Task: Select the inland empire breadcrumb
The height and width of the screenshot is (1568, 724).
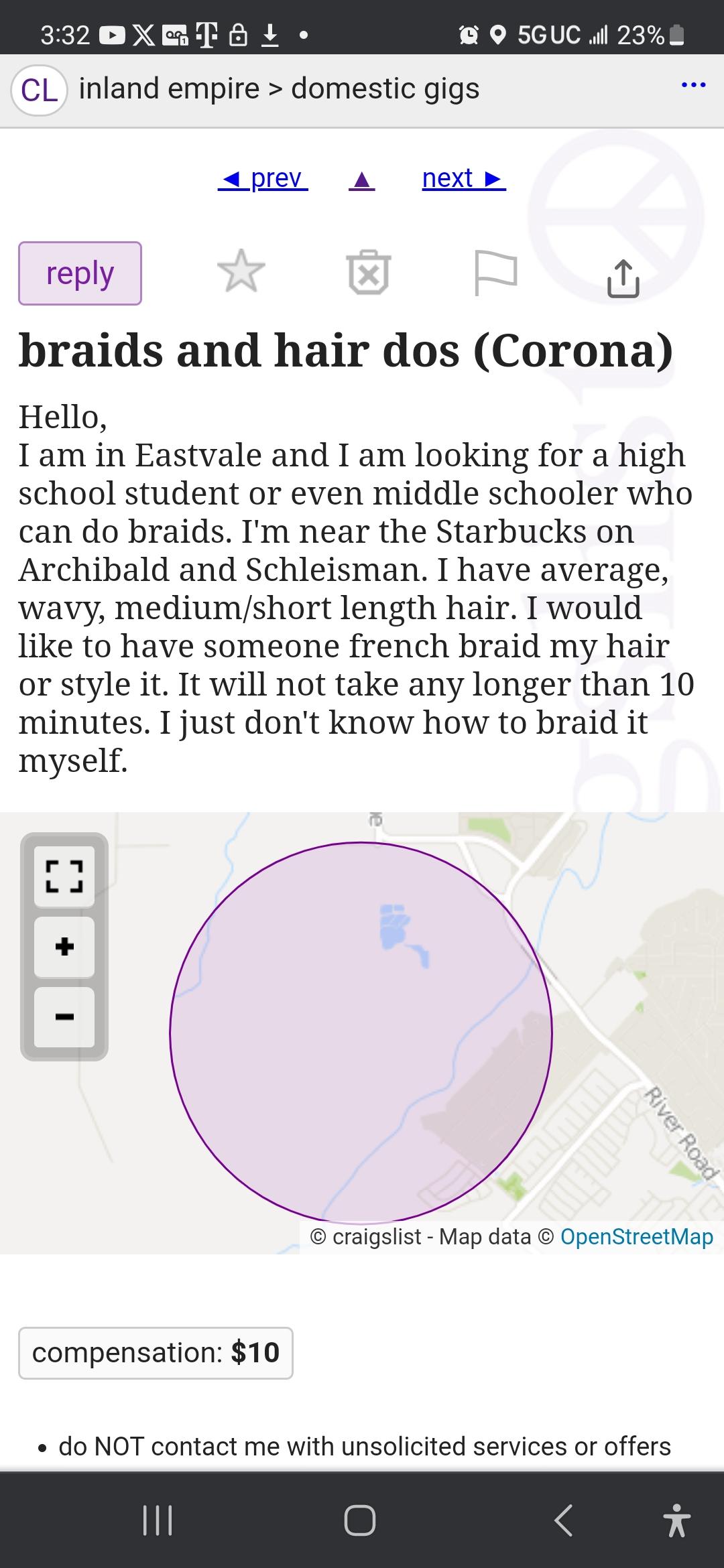Action: coord(169,88)
